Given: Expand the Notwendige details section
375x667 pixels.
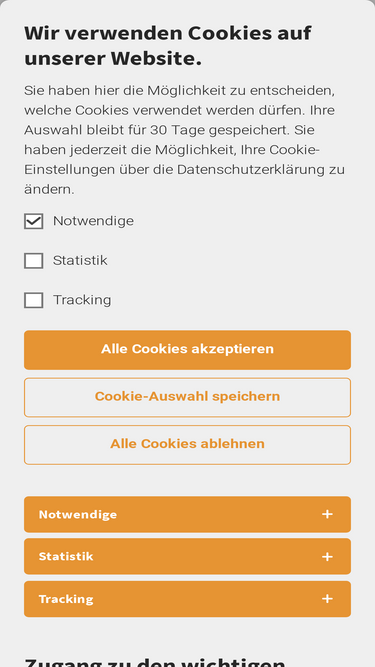Looking at the screenshot, I should point(188,514).
